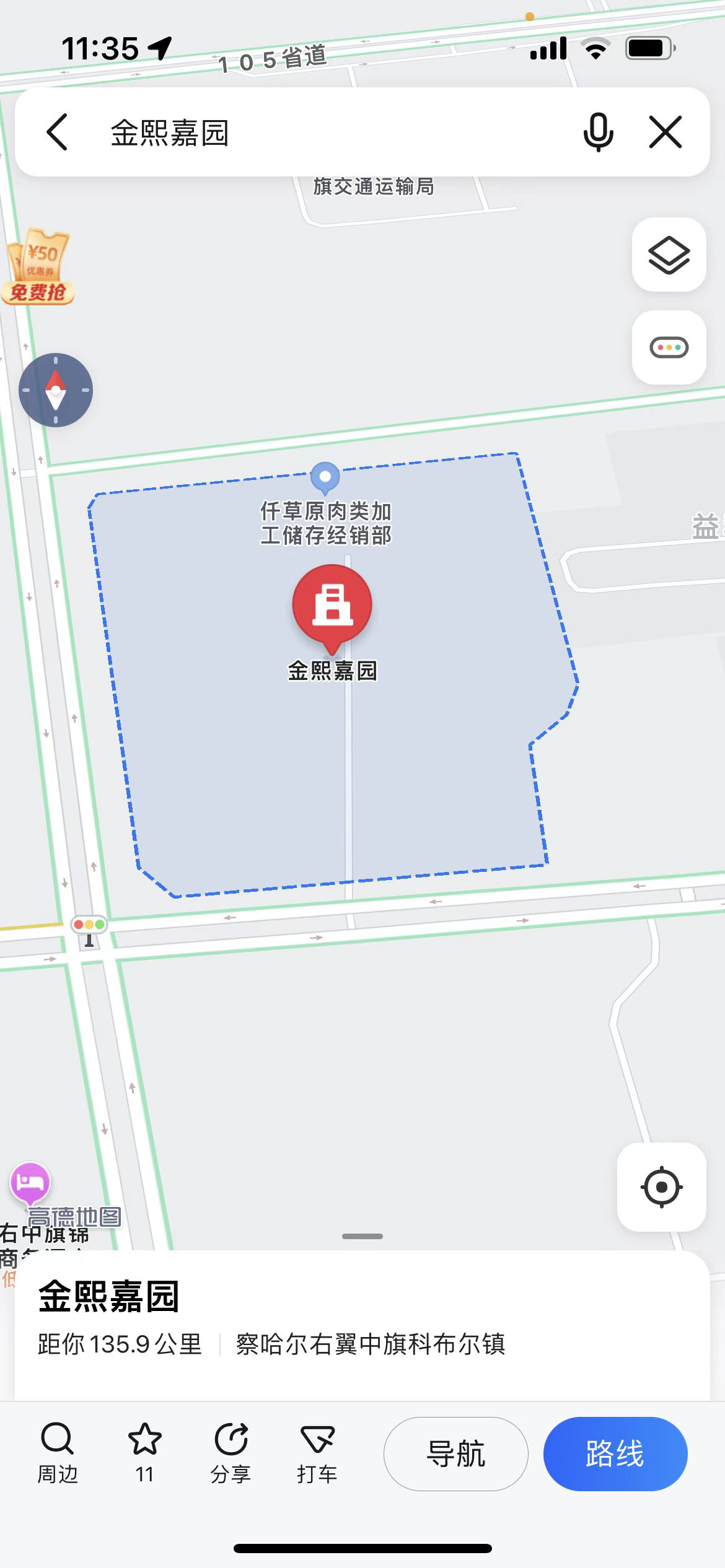725x1568 pixels.
Task: Reset map orientation with the compass
Action: point(56,390)
